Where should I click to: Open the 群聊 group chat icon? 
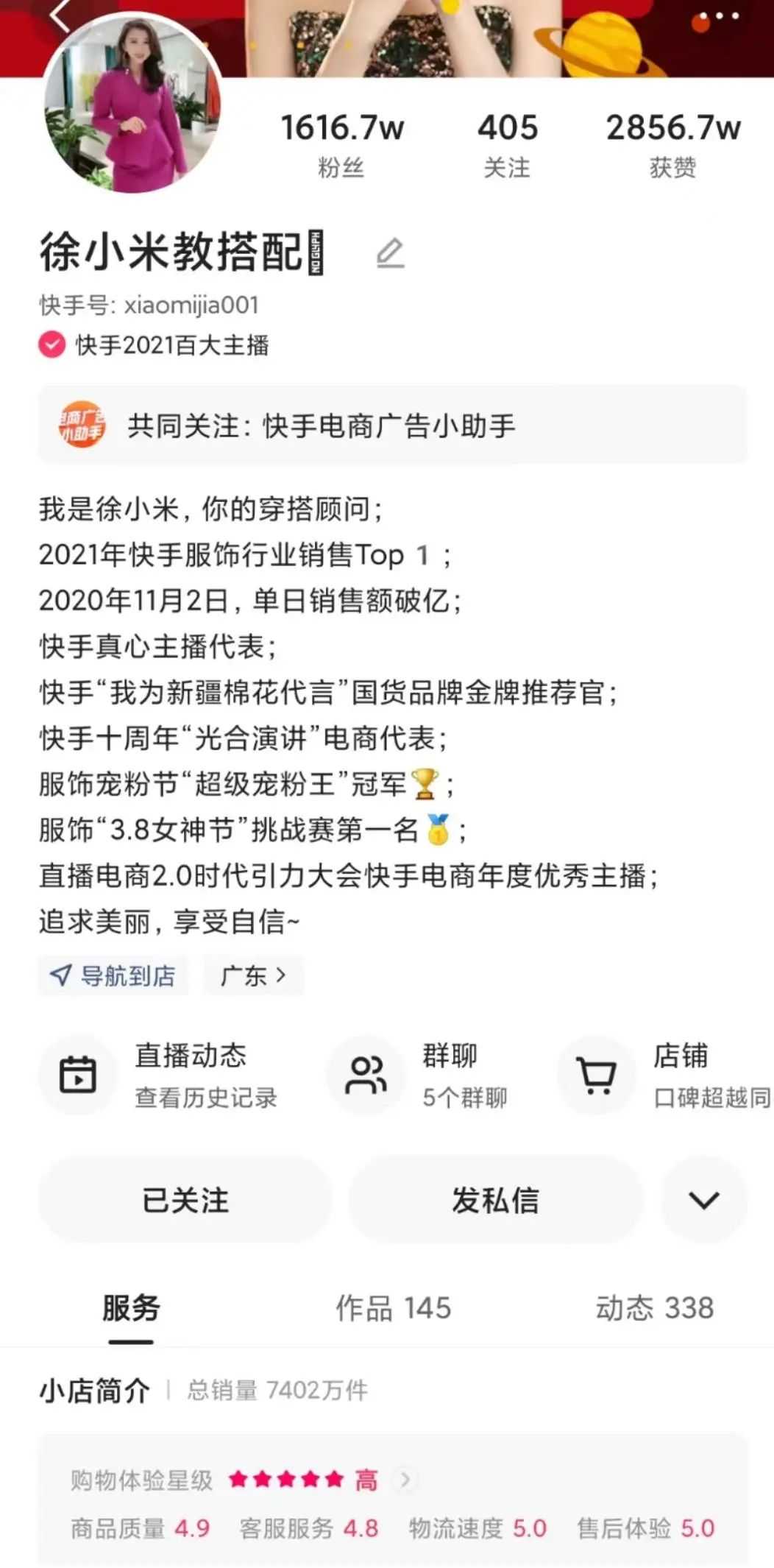click(366, 1075)
